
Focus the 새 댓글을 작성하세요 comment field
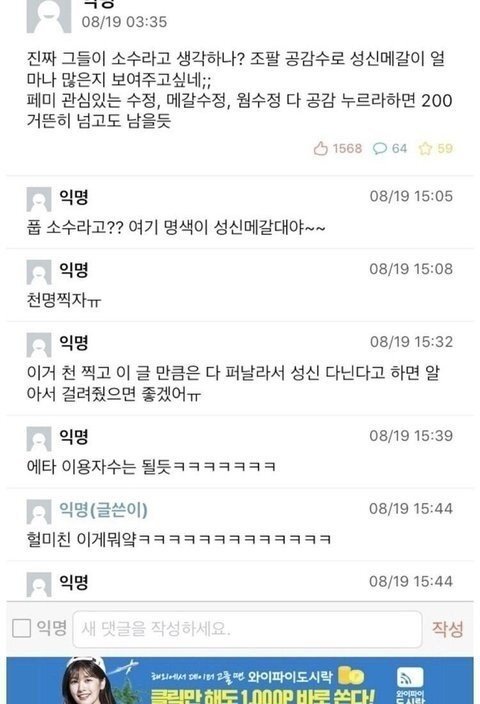pos(247,629)
